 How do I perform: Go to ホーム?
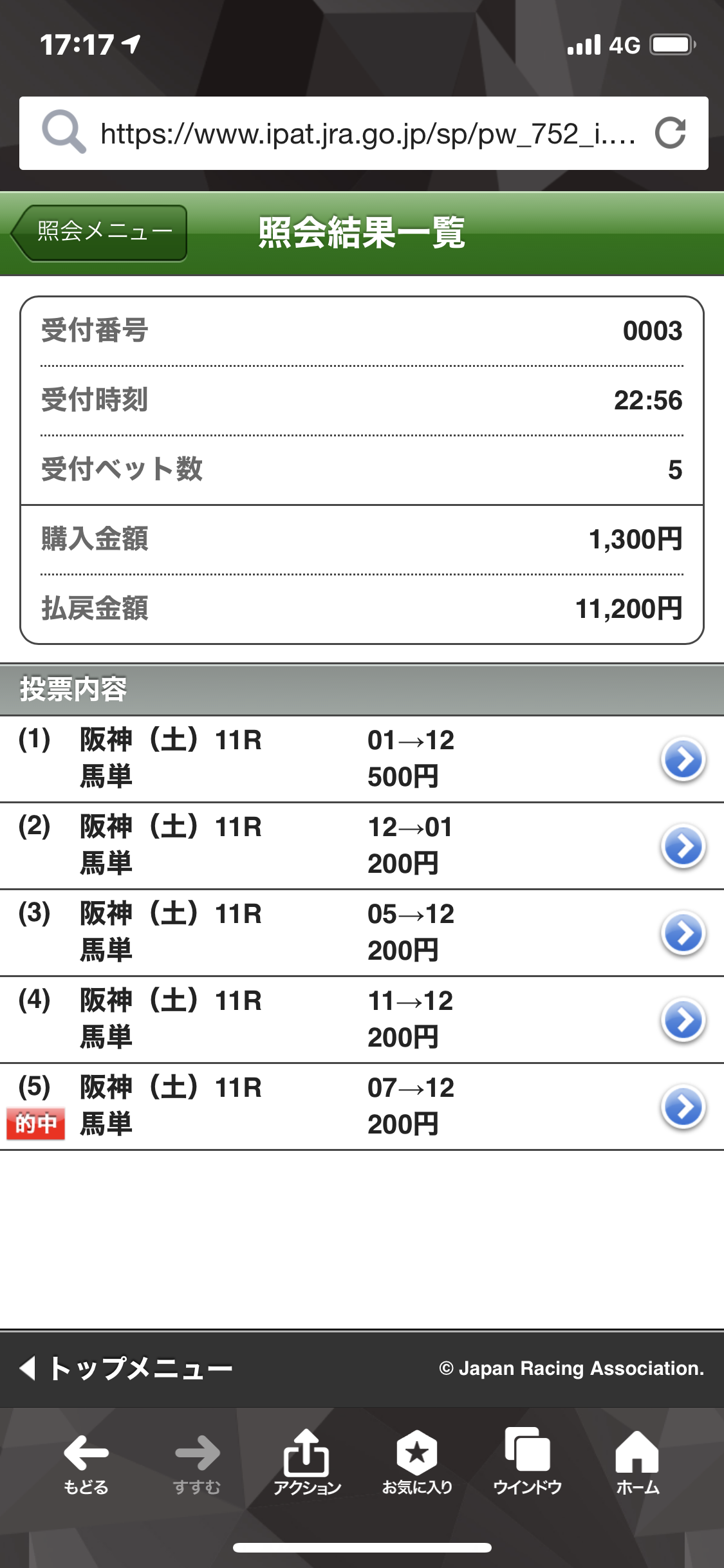(637, 1462)
